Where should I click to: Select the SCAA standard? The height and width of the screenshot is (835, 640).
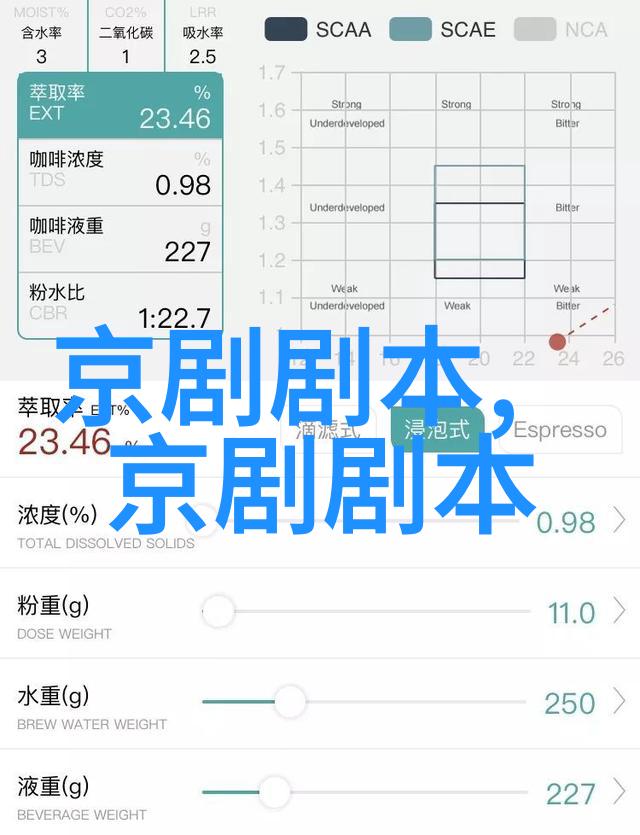pos(319,29)
